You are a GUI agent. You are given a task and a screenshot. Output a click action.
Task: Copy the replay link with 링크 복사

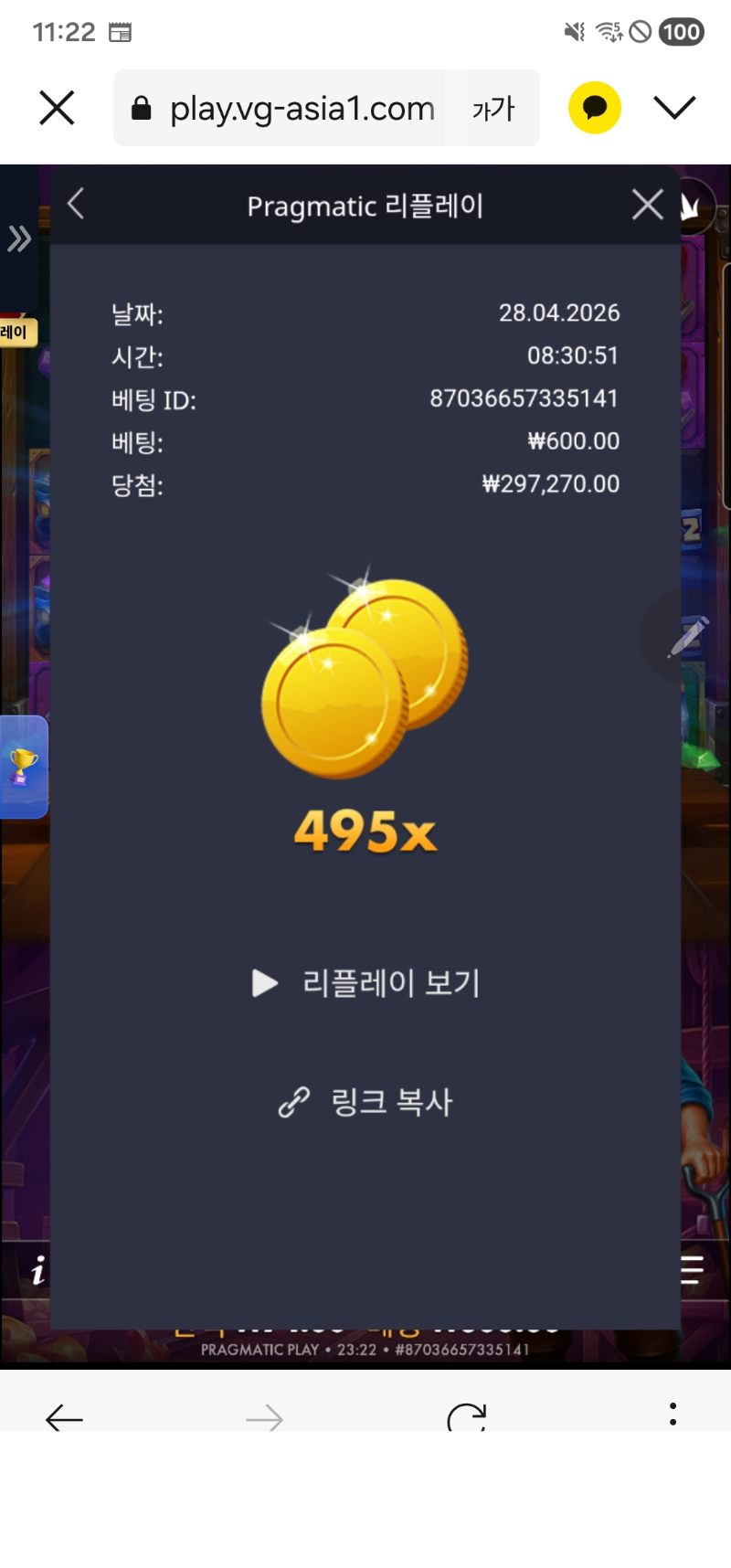365,1102
